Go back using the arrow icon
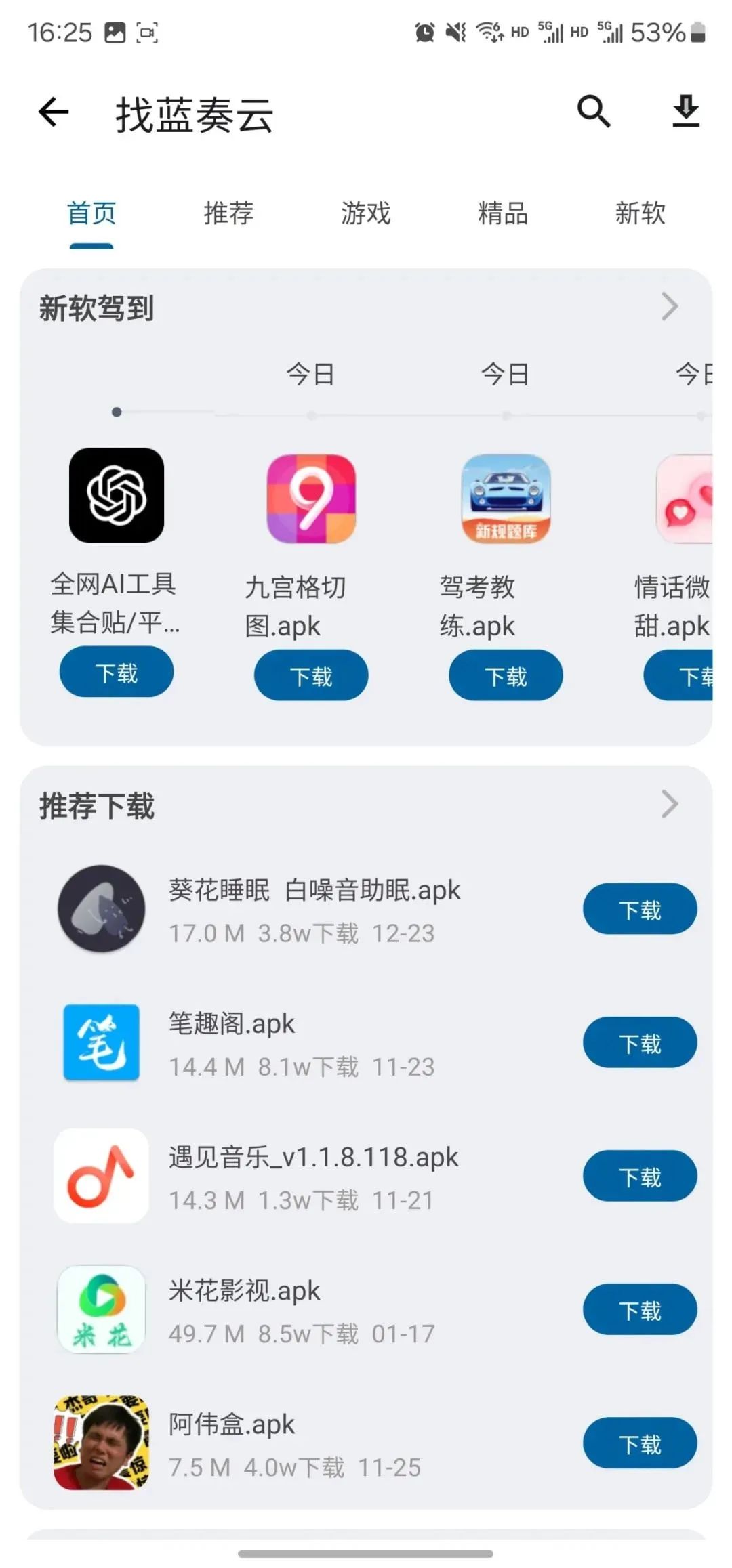This screenshot has width=732, height=1568. [x=54, y=112]
